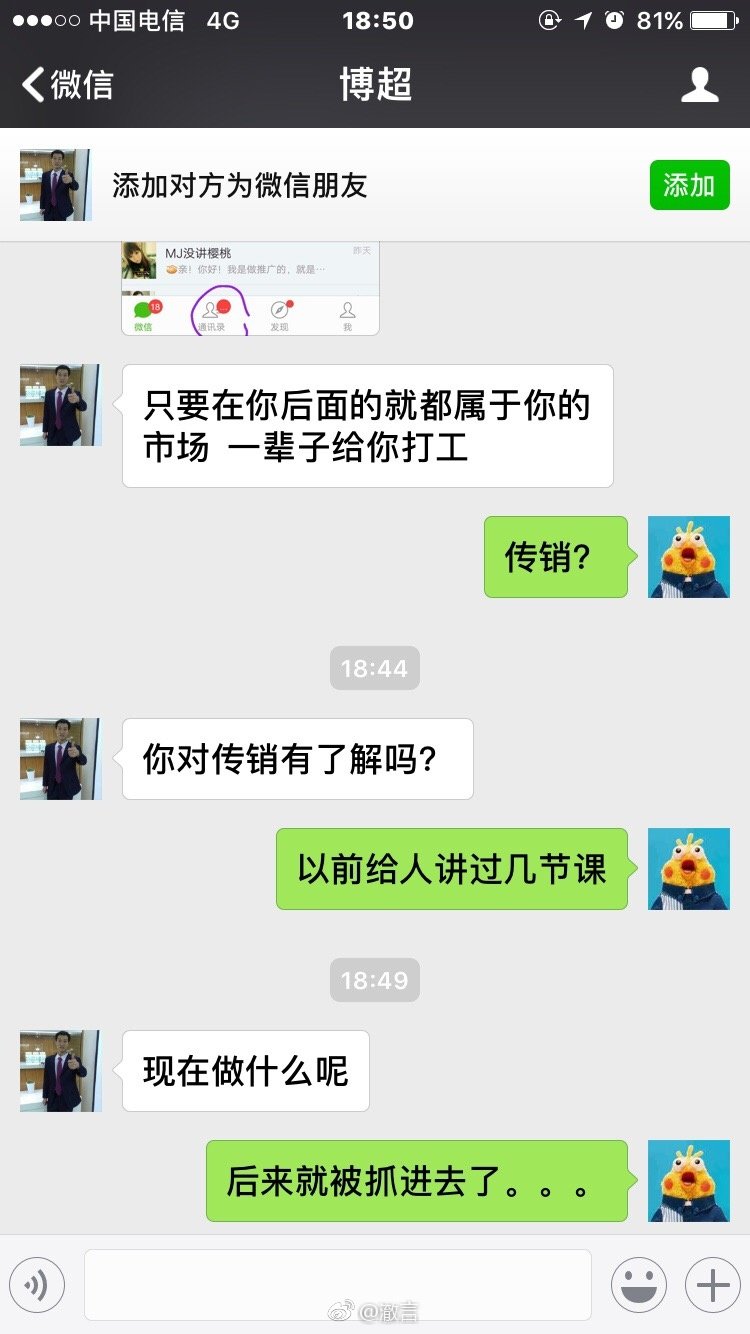Open the shared MJ没讲樱桃 screenshot

[x=250, y=287]
